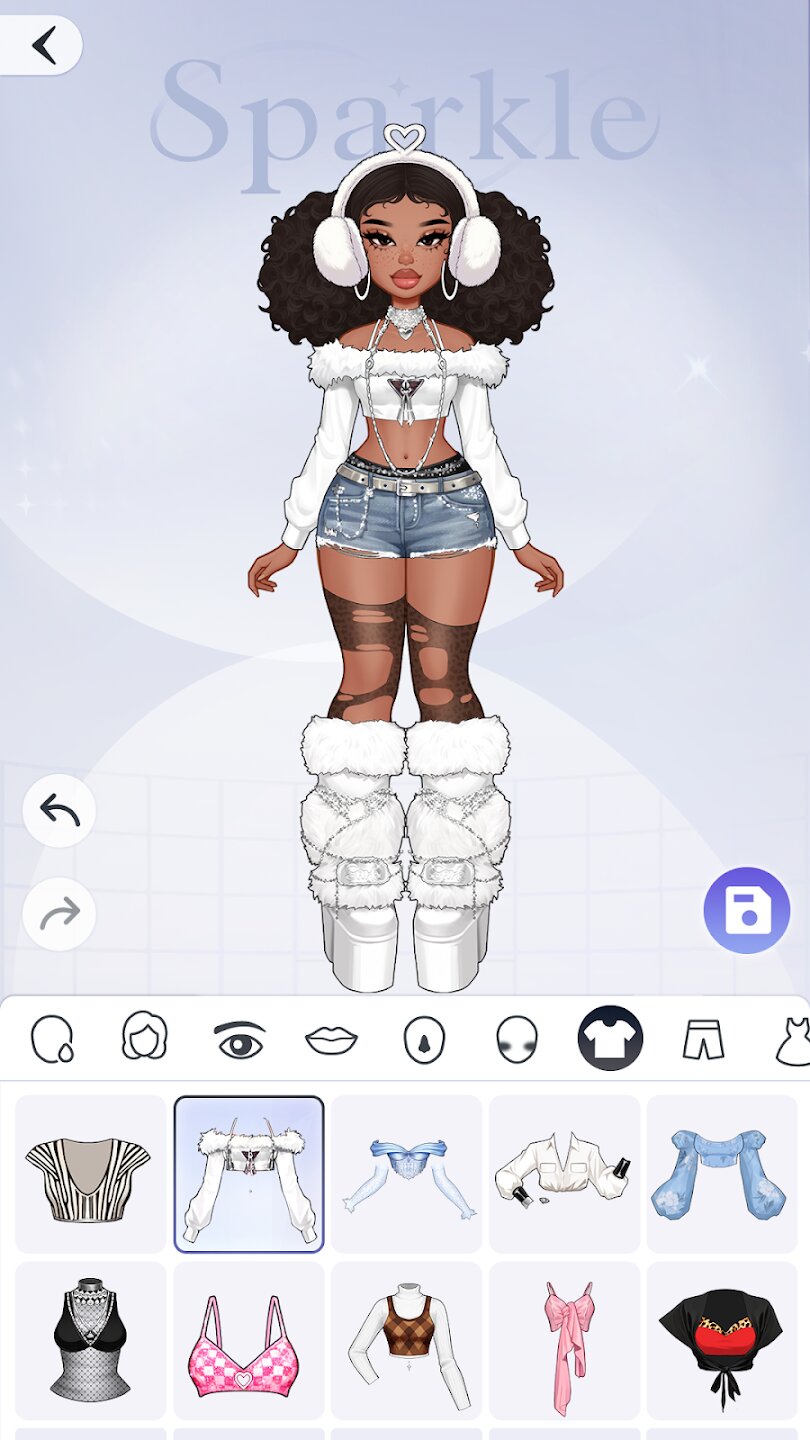Select the nose category
The width and height of the screenshot is (810, 1440).
424,1039
